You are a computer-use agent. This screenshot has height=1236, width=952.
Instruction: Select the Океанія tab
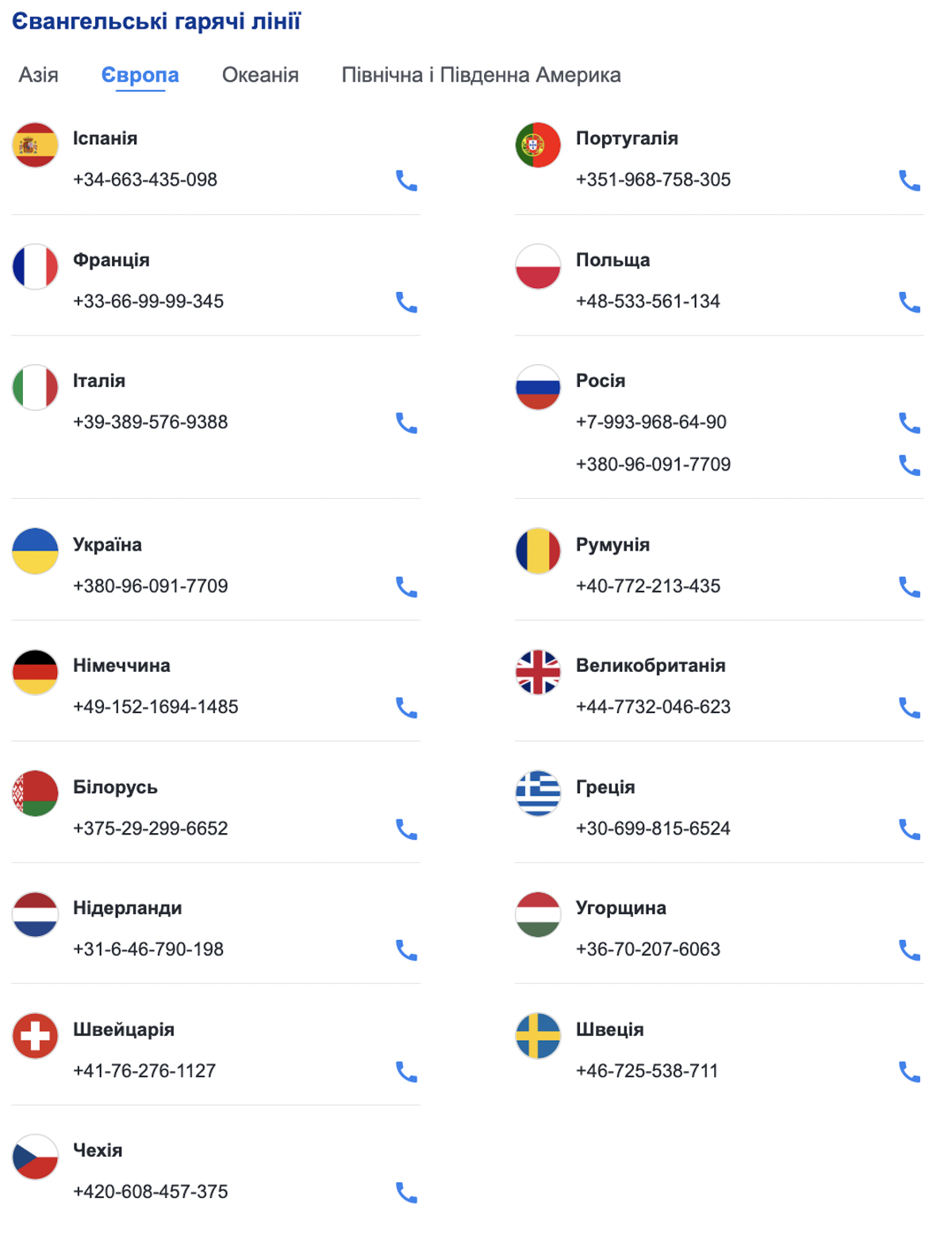pyautogui.click(x=260, y=75)
